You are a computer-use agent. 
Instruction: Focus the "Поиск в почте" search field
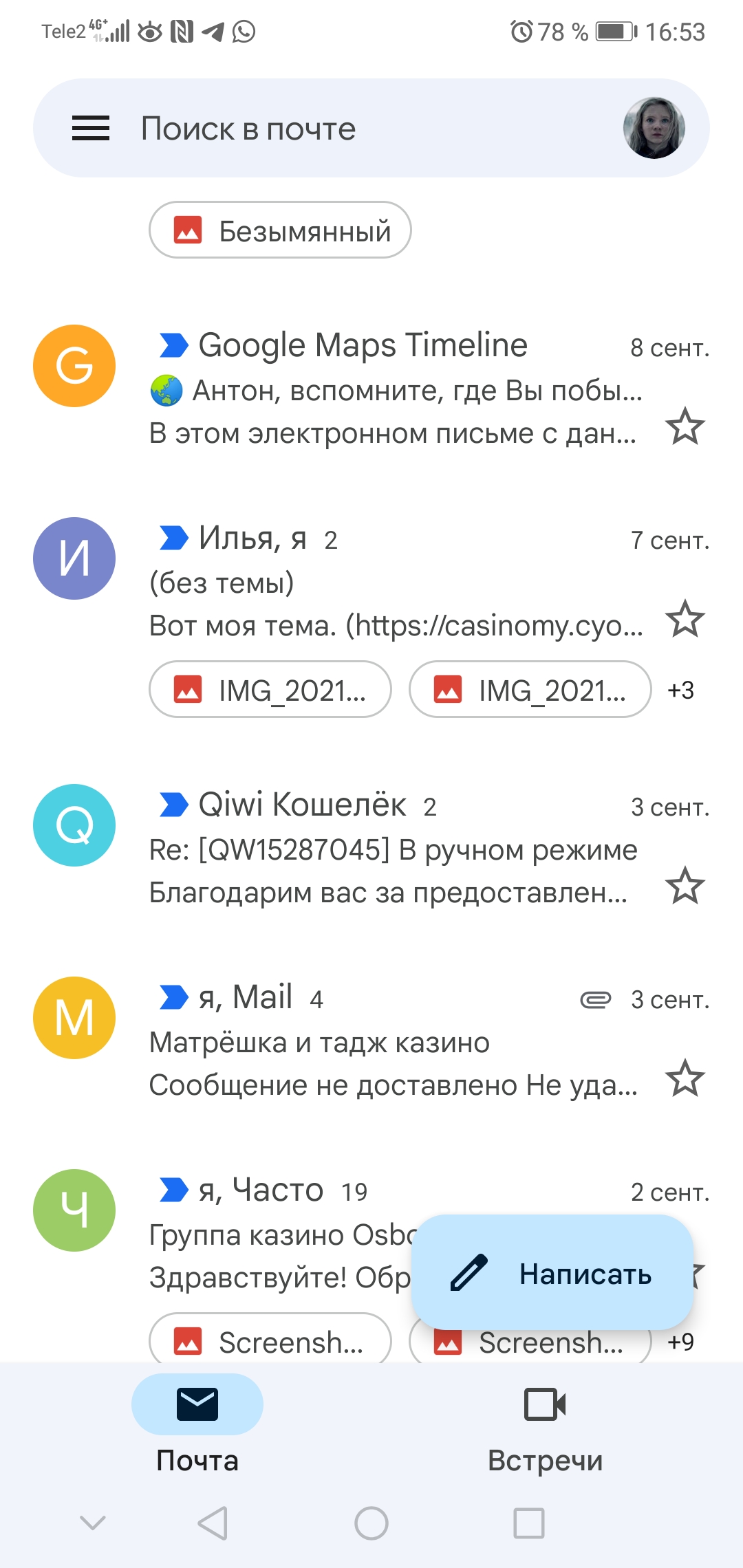pos(371,128)
